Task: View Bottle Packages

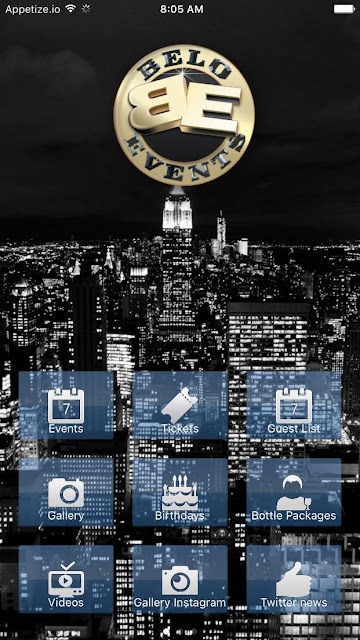Action: pos(293,492)
